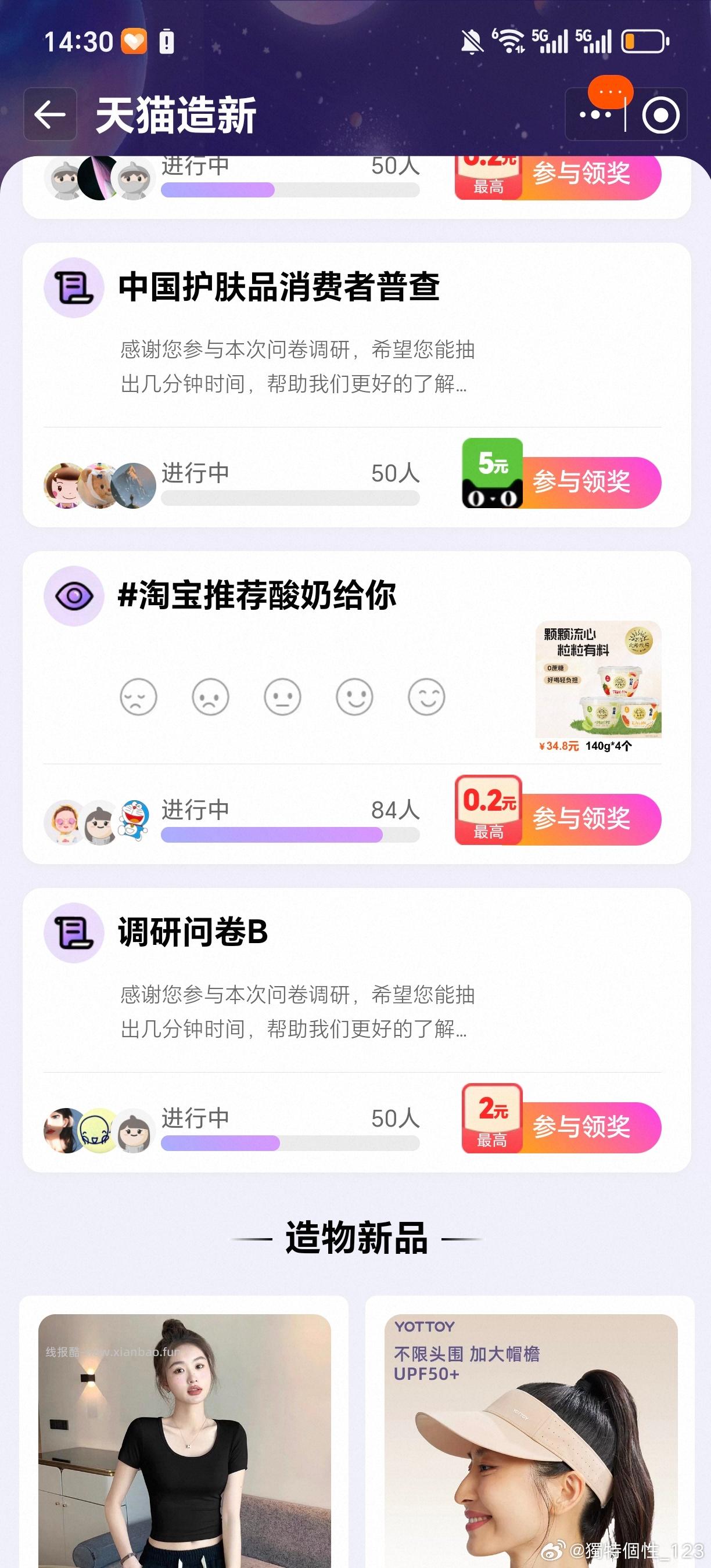
Task: Select the neutral face rating
Action: [x=282, y=697]
